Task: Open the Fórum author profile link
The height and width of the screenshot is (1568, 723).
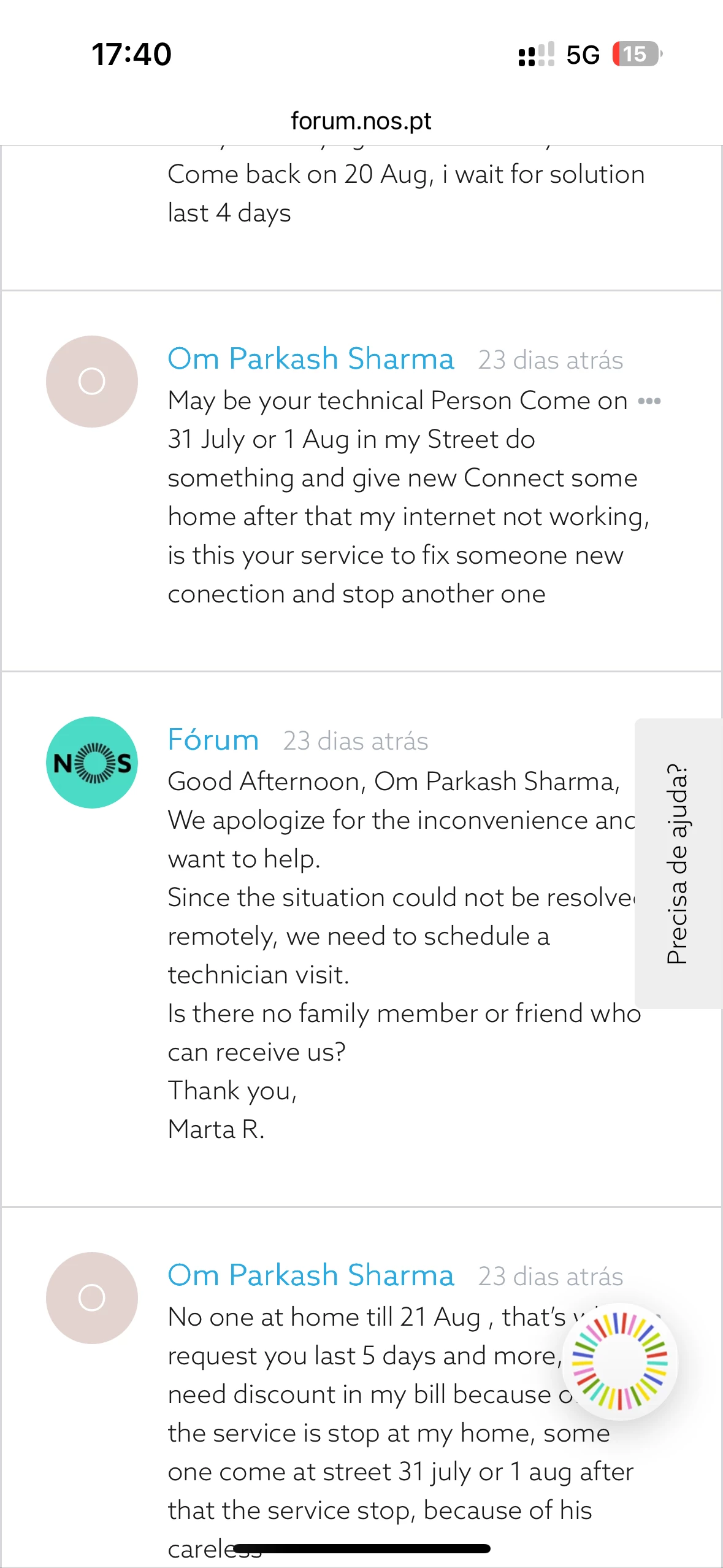Action: 213,740
